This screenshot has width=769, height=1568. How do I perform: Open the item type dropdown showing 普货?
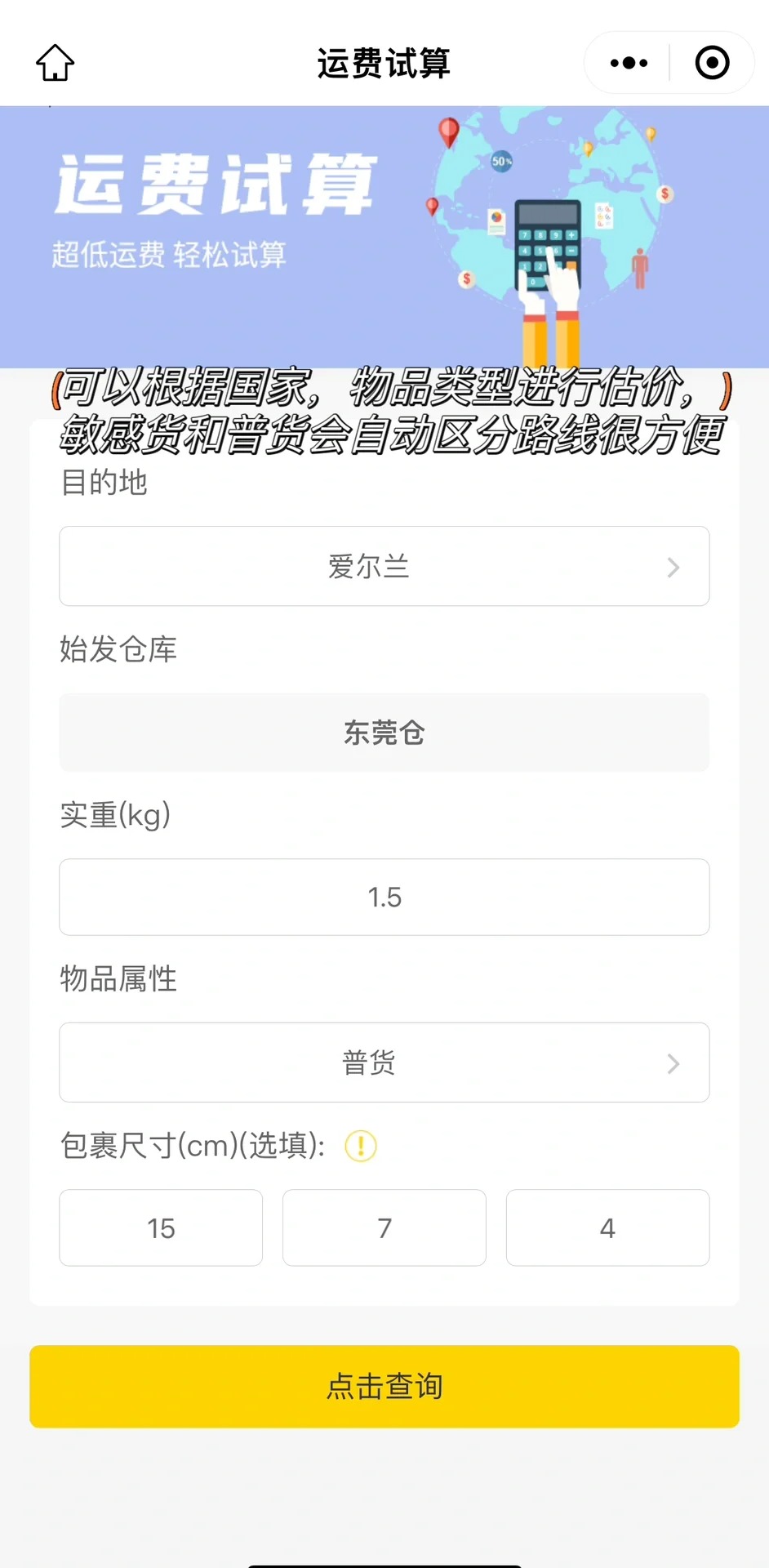click(x=384, y=1062)
